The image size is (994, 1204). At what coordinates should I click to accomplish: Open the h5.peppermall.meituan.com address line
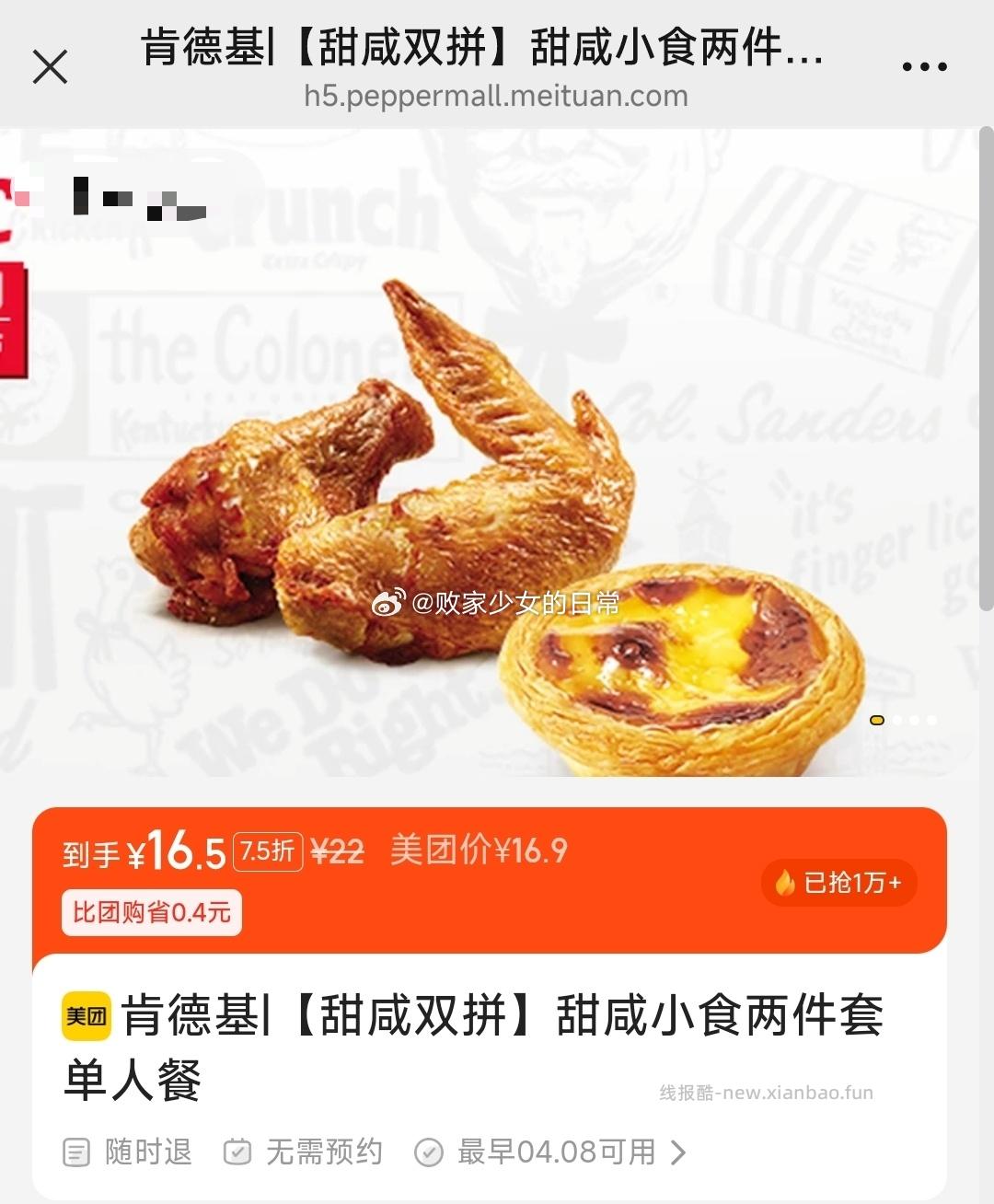(x=497, y=96)
